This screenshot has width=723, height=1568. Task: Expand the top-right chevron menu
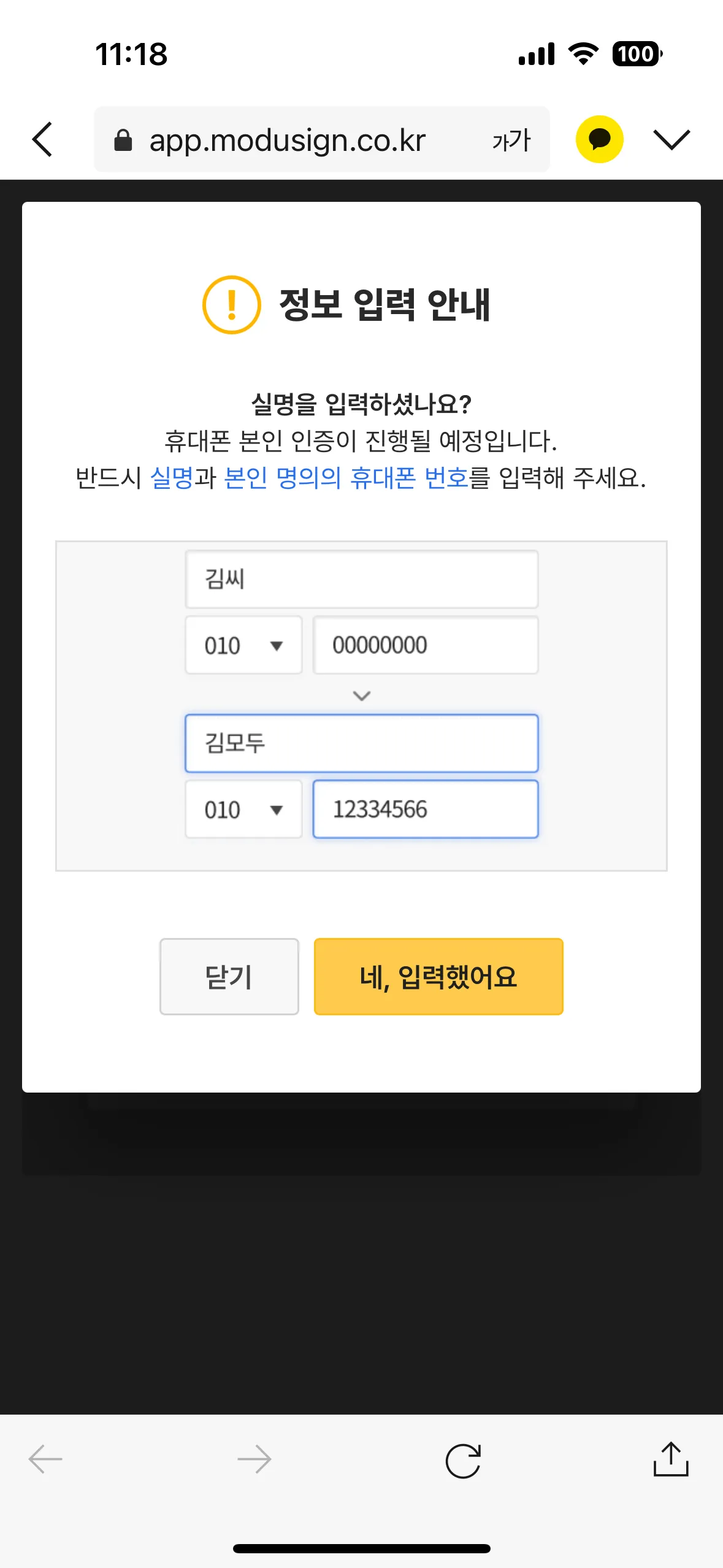click(671, 140)
